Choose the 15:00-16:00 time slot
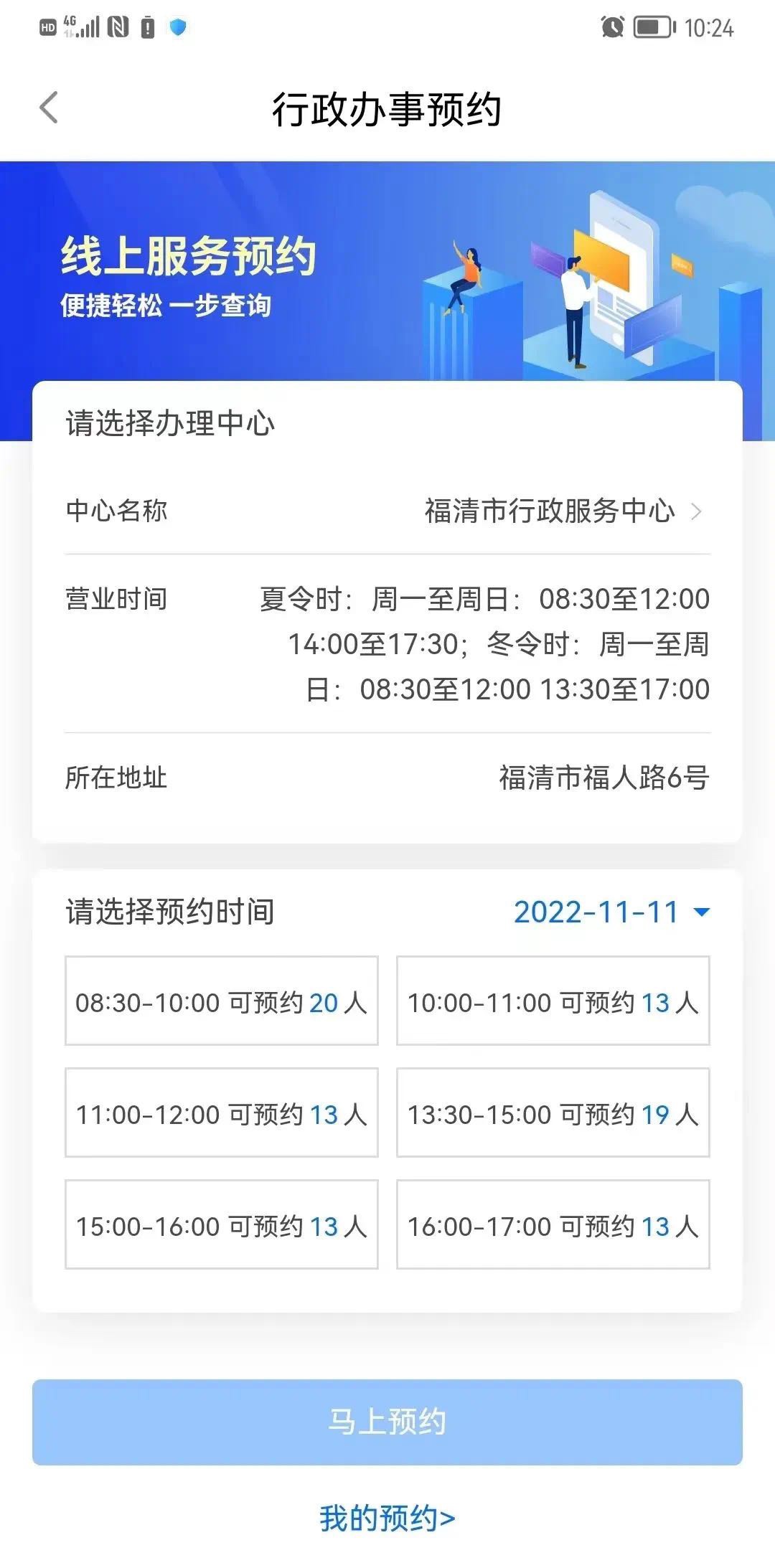The image size is (775, 1568). 221,1225
